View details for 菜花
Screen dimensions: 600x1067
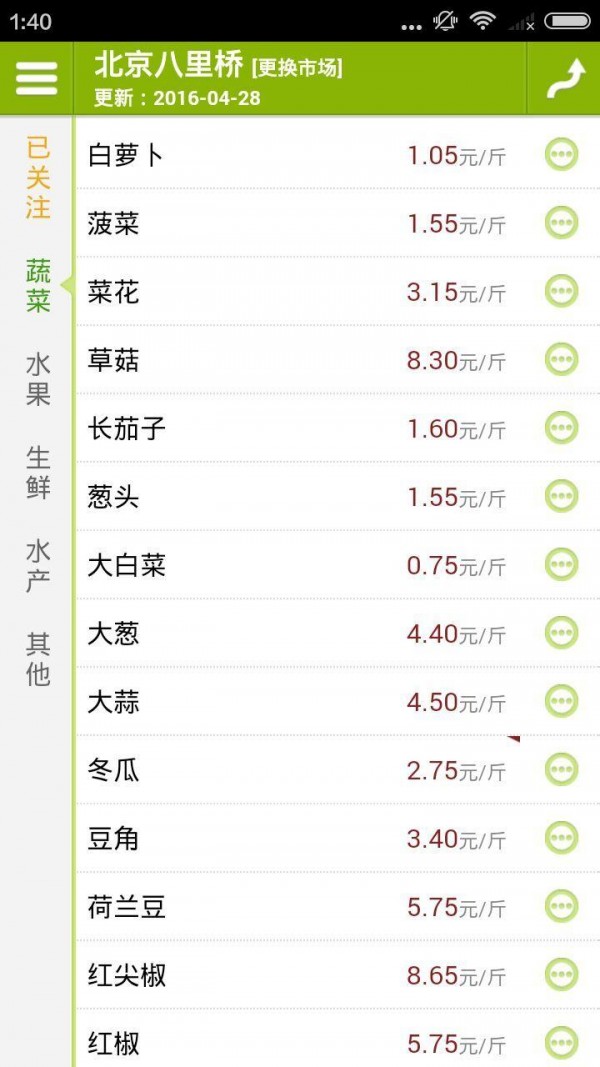[300, 292]
